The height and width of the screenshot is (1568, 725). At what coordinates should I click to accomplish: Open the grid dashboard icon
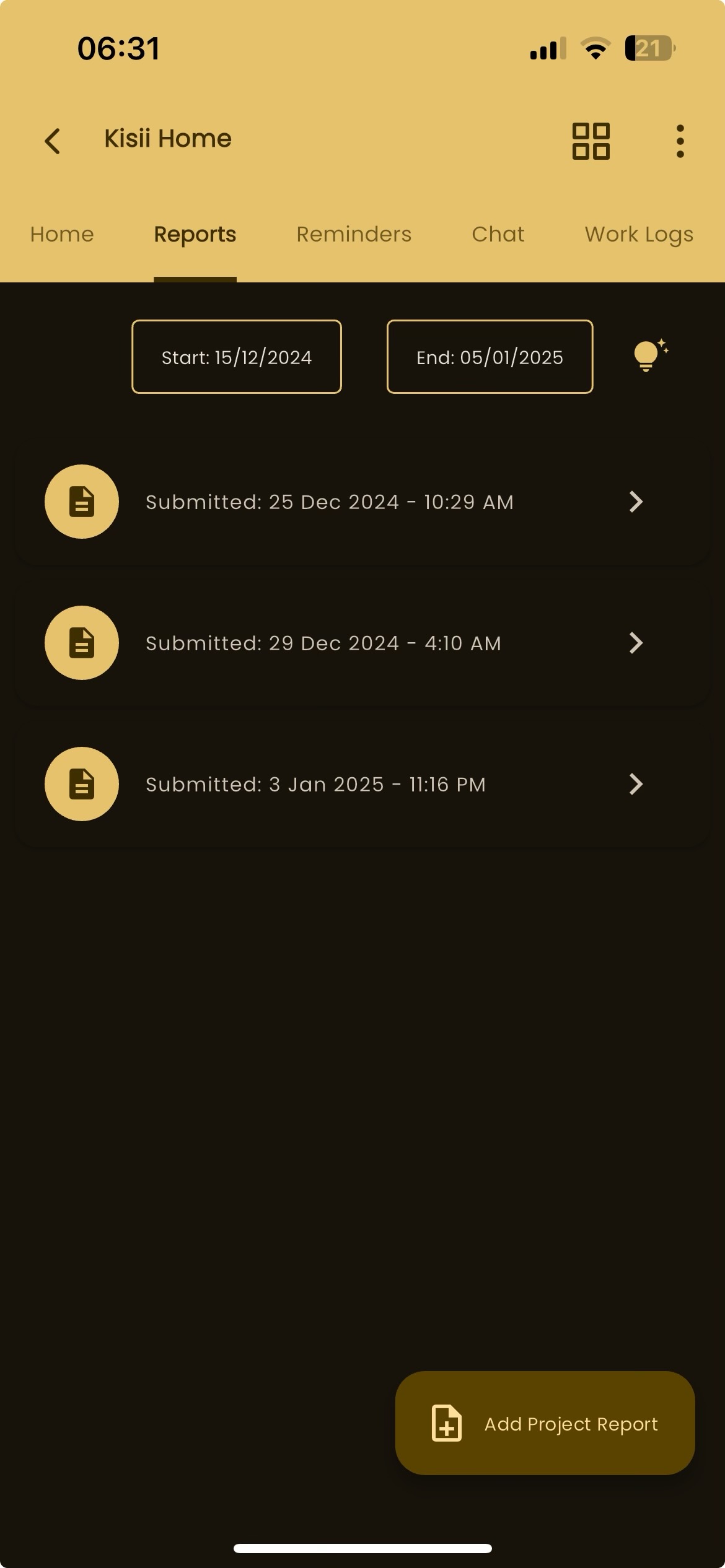591,141
